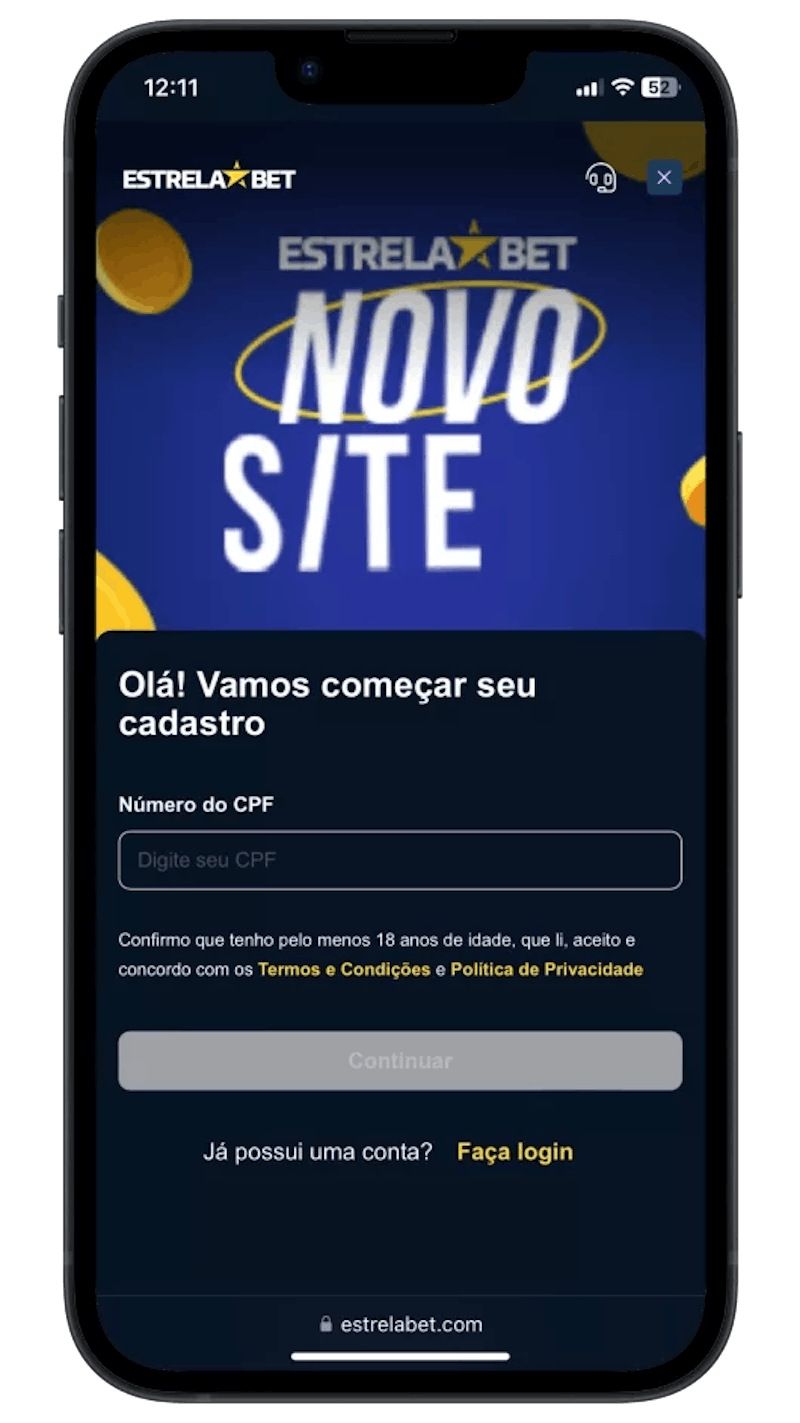The width and height of the screenshot is (800, 1423).
Task: Open the Termos e Condições link
Action: (x=344, y=969)
